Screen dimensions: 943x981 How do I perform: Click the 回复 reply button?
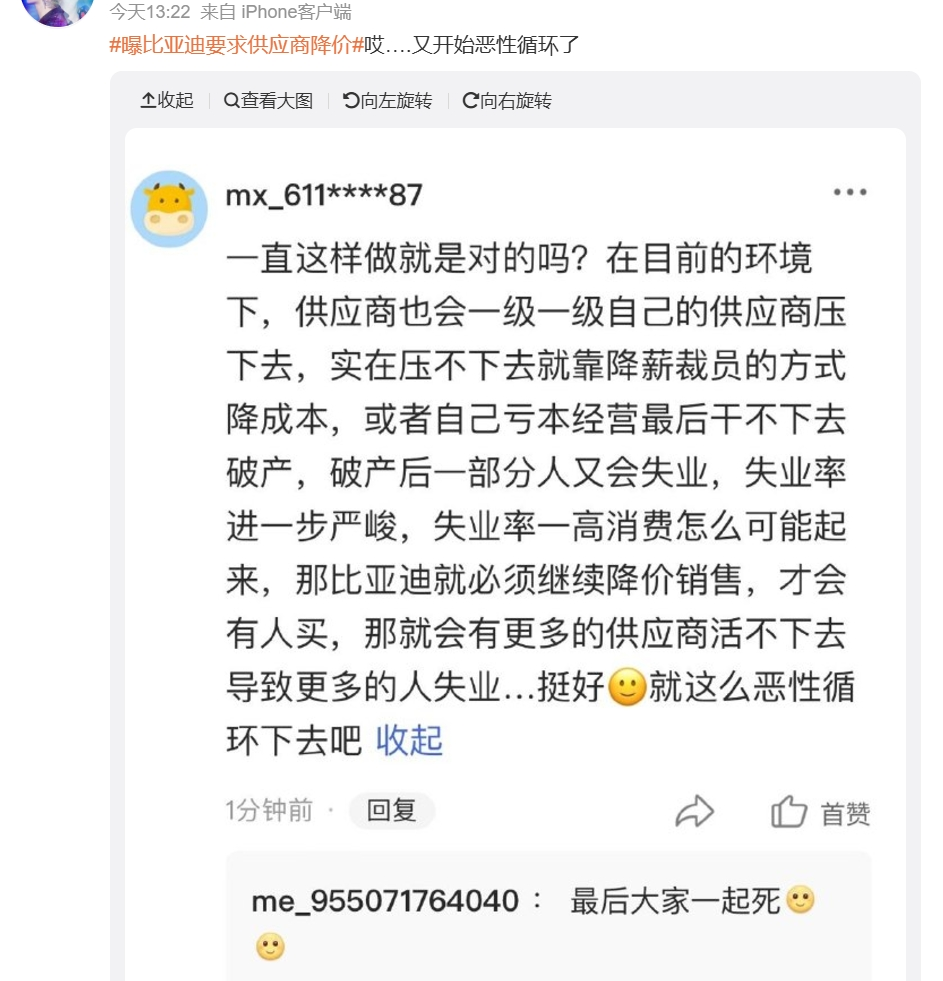(x=391, y=813)
